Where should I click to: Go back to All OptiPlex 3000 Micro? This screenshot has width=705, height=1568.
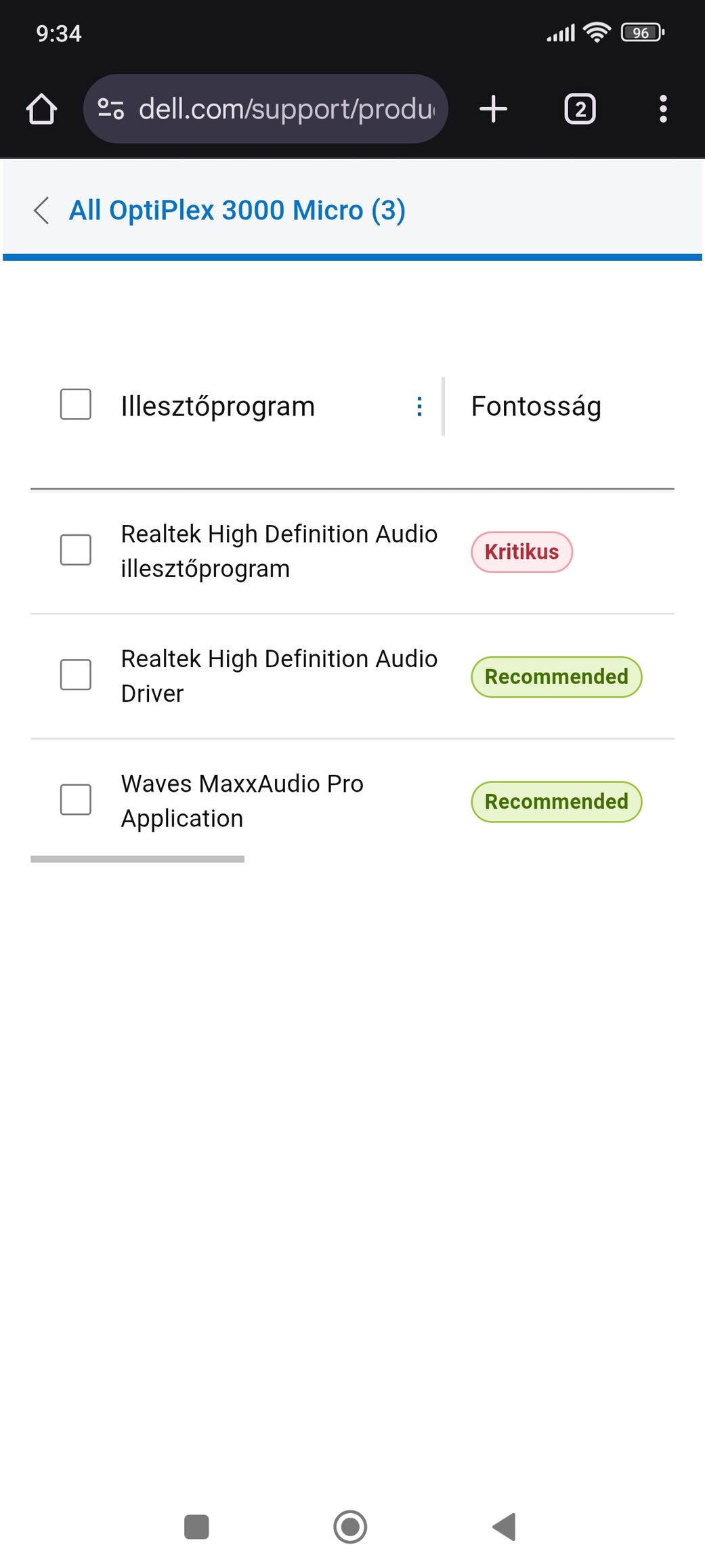pyautogui.click(x=219, y=210)
